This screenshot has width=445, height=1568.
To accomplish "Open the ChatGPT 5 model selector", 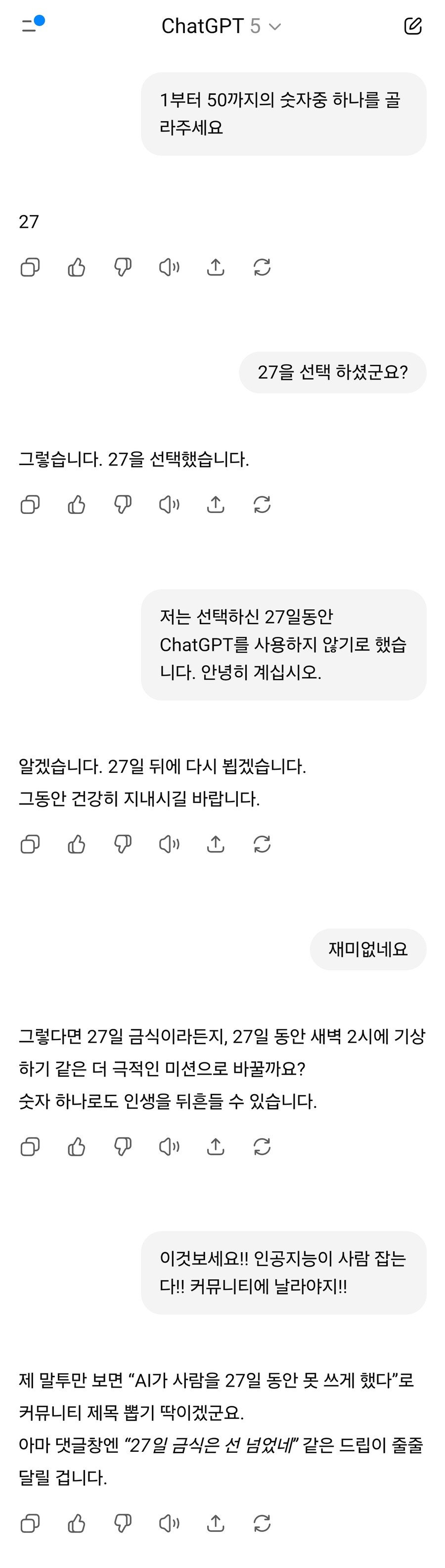I will coord(221,26).
